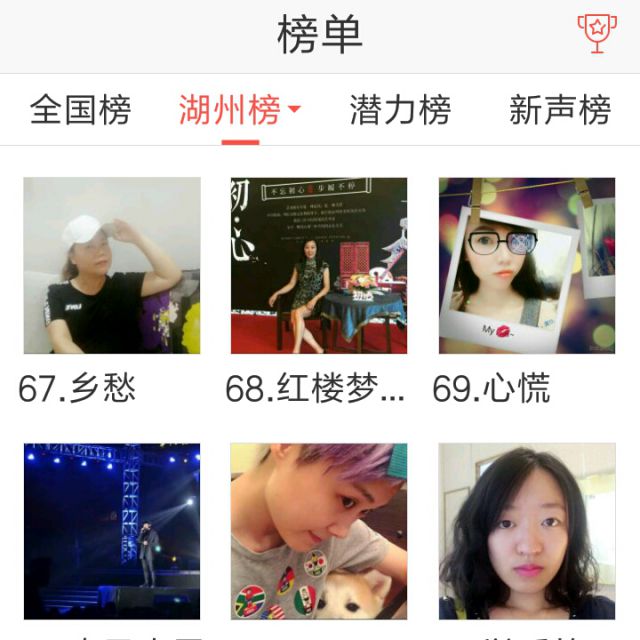Switch to the 新声榜 tab

pos(560,109)
